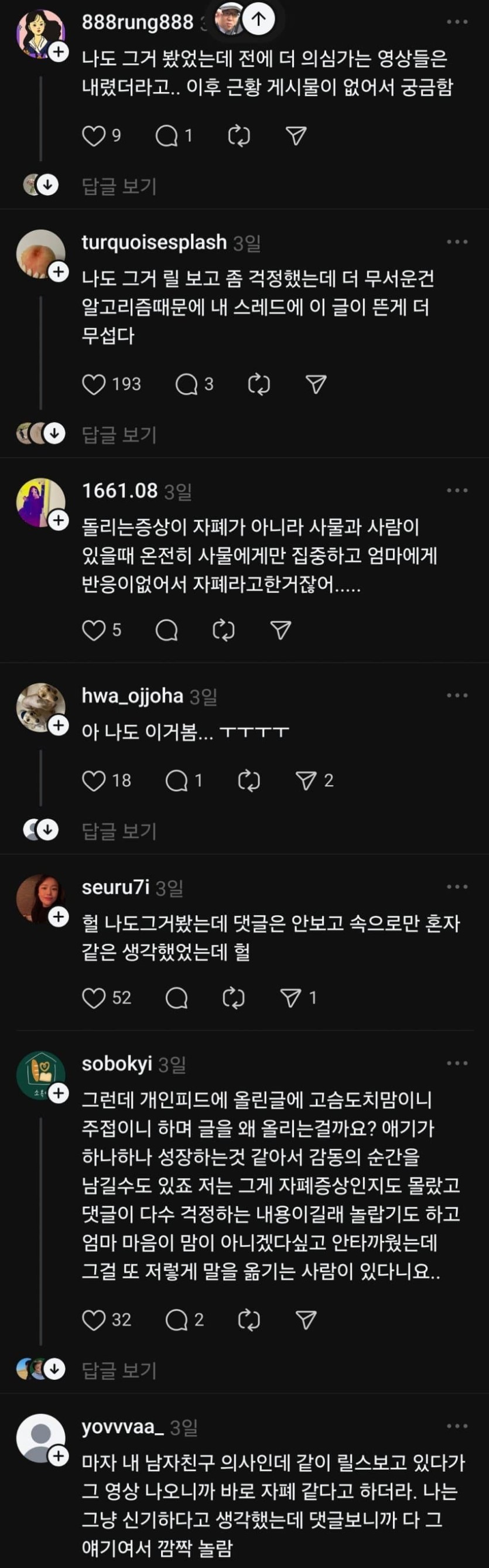Jump back up with the floating arrow button
The image size is (489, 1568).
259,19
